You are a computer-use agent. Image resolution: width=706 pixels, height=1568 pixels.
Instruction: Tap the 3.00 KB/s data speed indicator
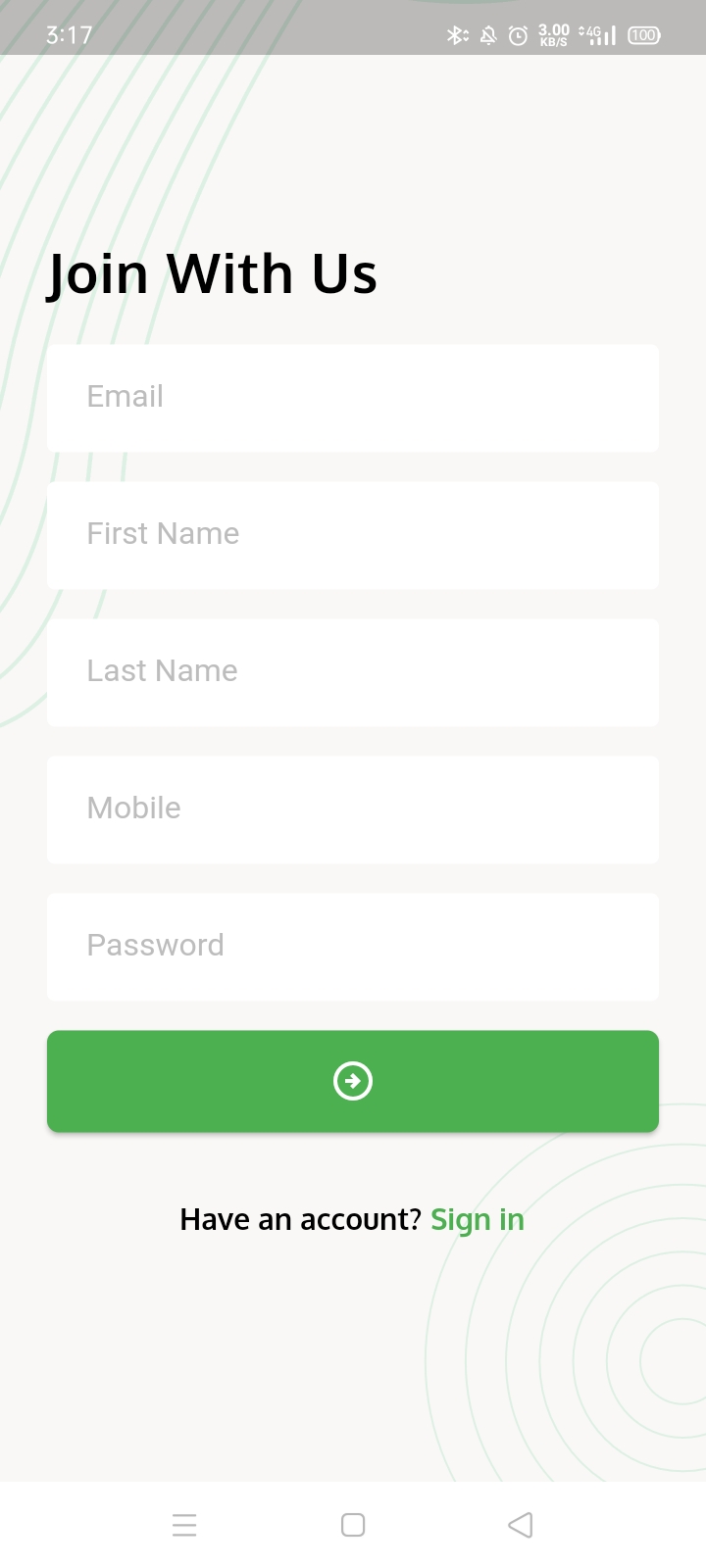point(552,34)
